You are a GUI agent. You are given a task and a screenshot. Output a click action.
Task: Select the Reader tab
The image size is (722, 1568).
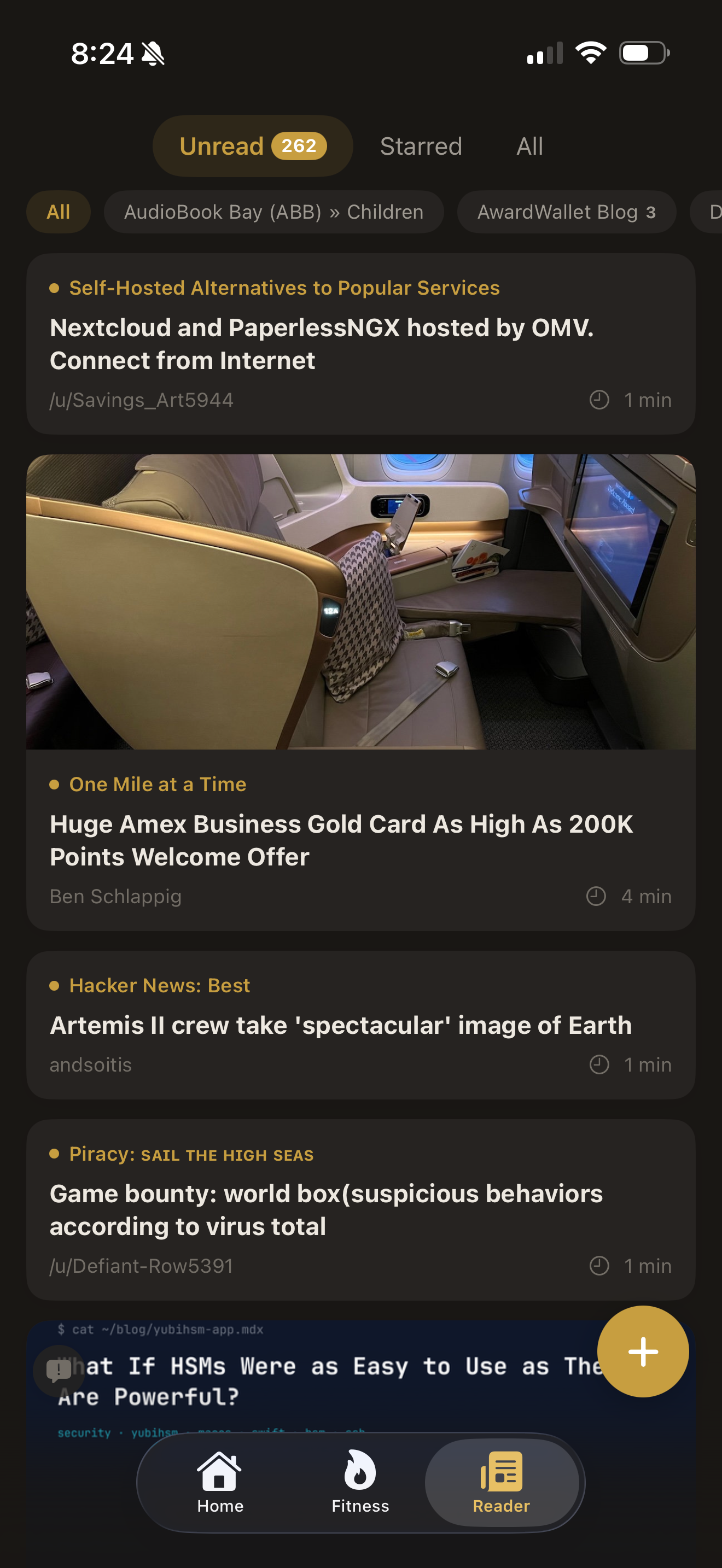pyautogui.click(x=501, y=1482)
